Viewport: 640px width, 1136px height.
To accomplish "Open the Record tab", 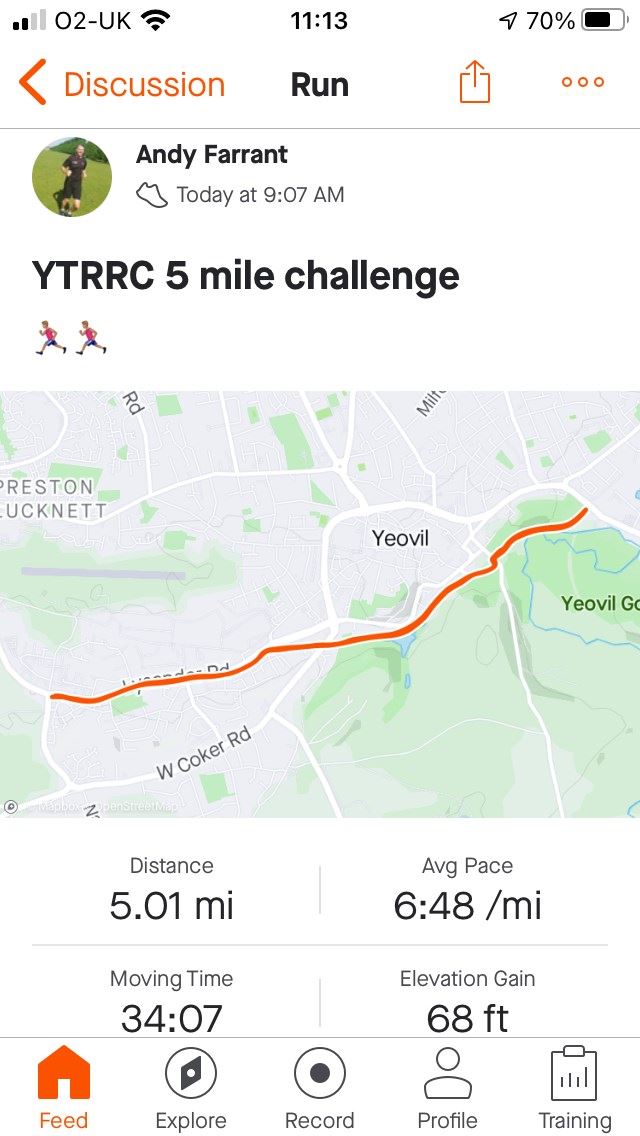I will pos(320,1088).
